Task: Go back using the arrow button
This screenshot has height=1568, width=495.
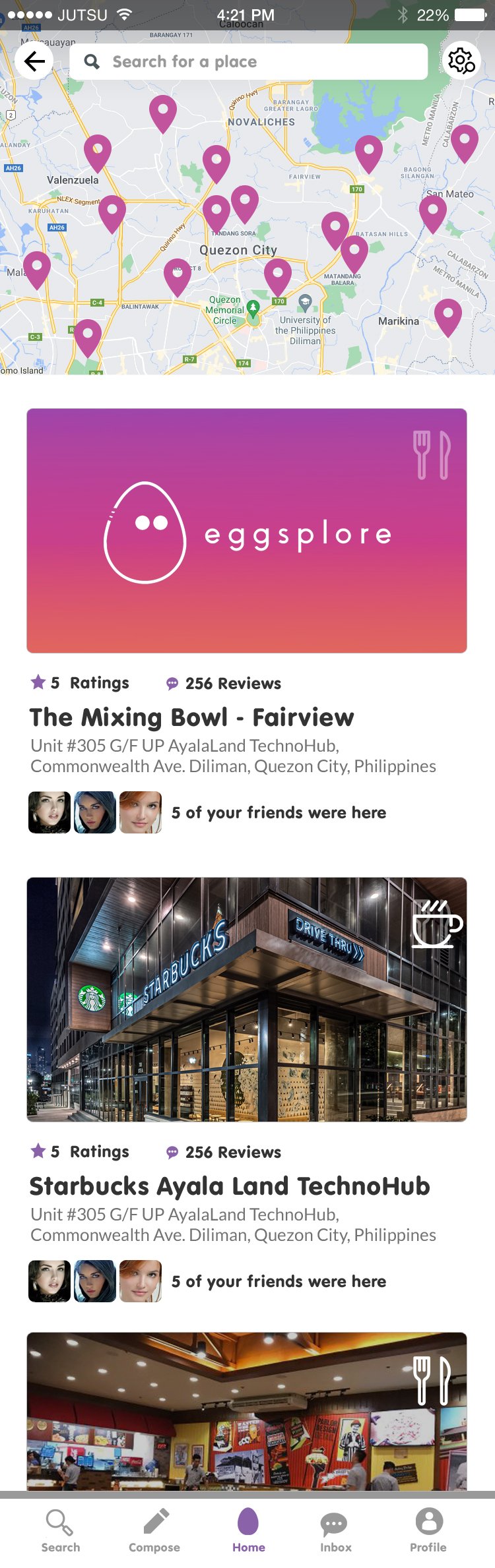Action: click(x=34, y=61)
